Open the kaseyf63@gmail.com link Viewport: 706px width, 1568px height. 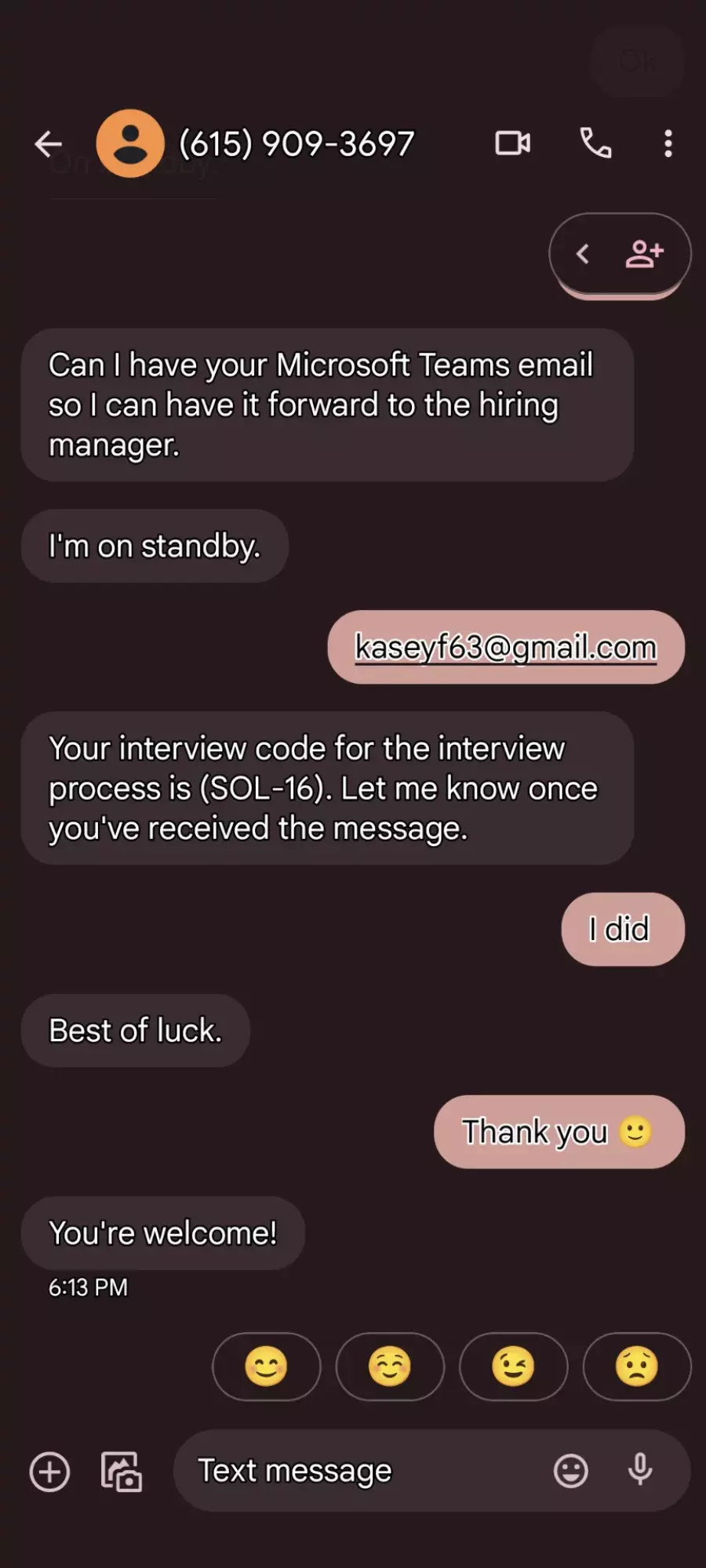point(506,648)
